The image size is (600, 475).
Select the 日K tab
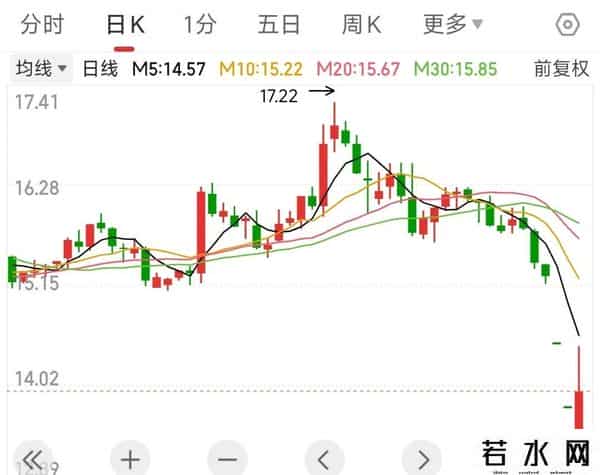pyautogui.click(x=125, y=24)
